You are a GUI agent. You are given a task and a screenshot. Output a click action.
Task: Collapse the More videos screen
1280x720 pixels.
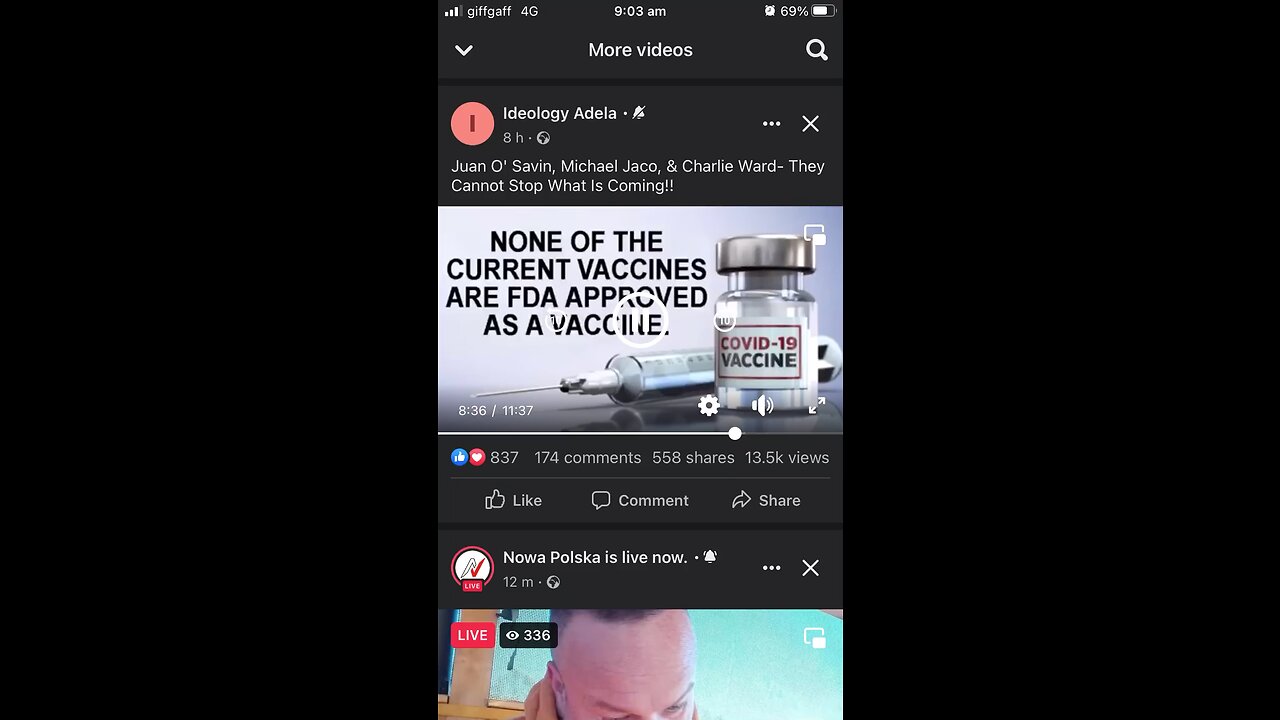464,50
